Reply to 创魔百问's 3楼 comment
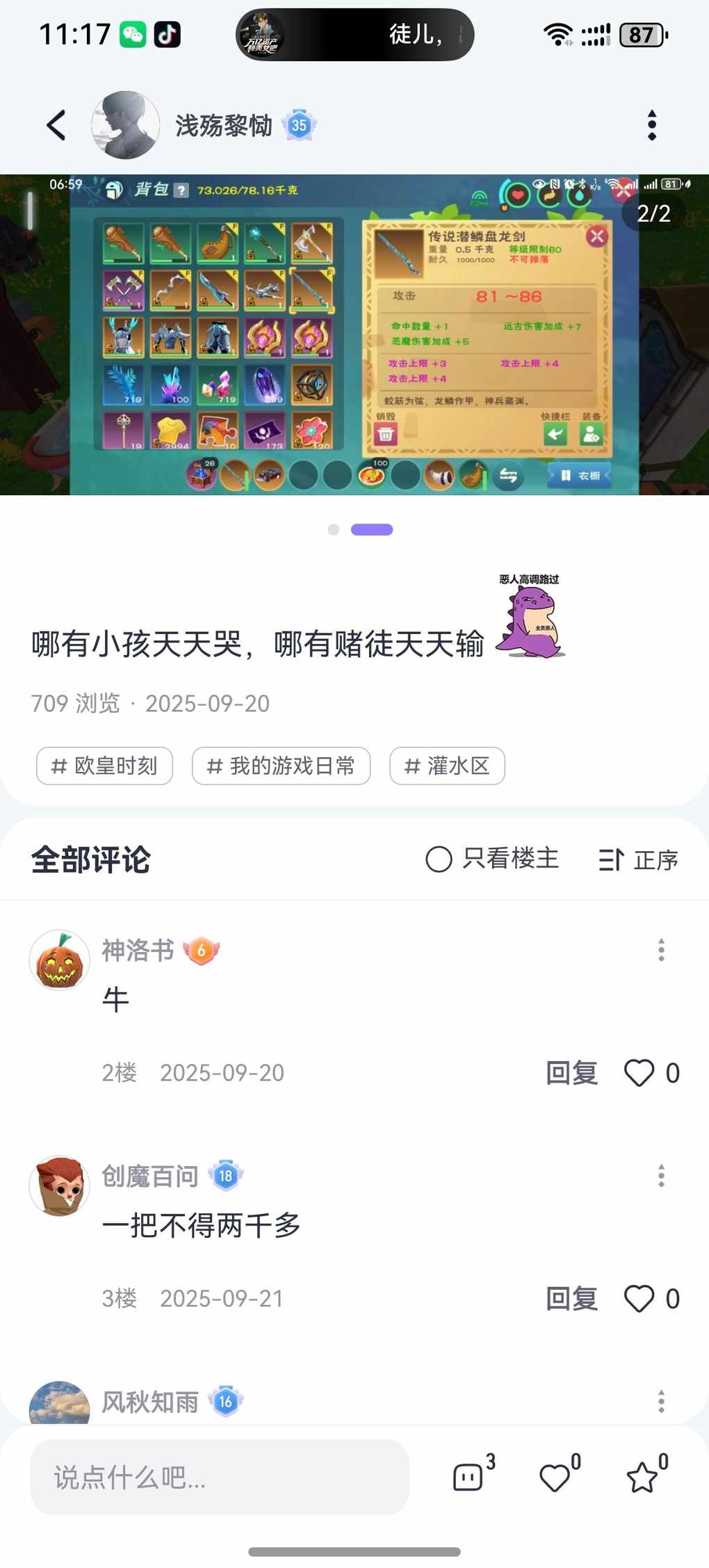Viewport: 709px width, 1568px height. tap(571, 1298)
